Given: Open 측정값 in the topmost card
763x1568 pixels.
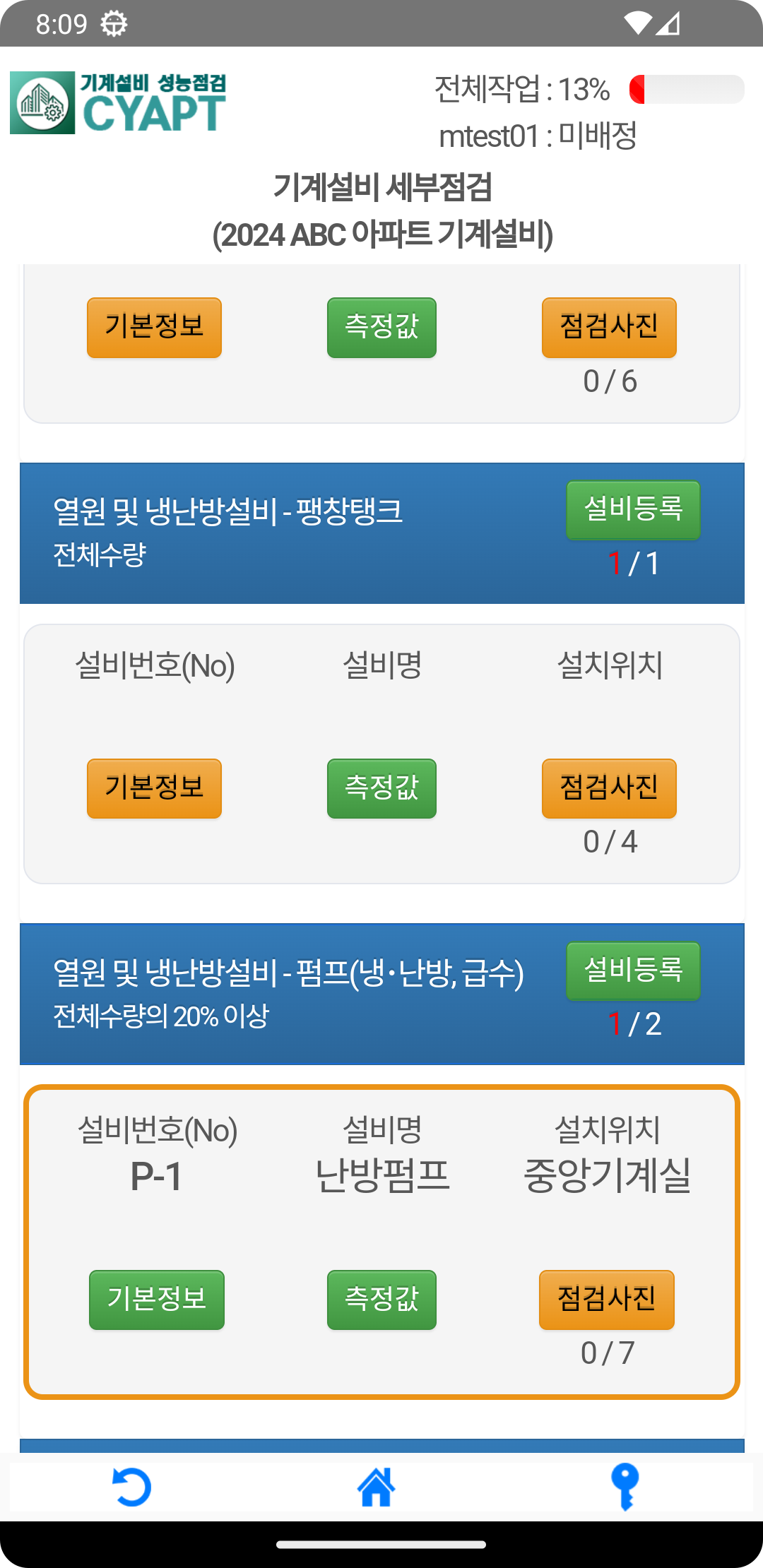Looking at the screenshot, I should point(381,328).
